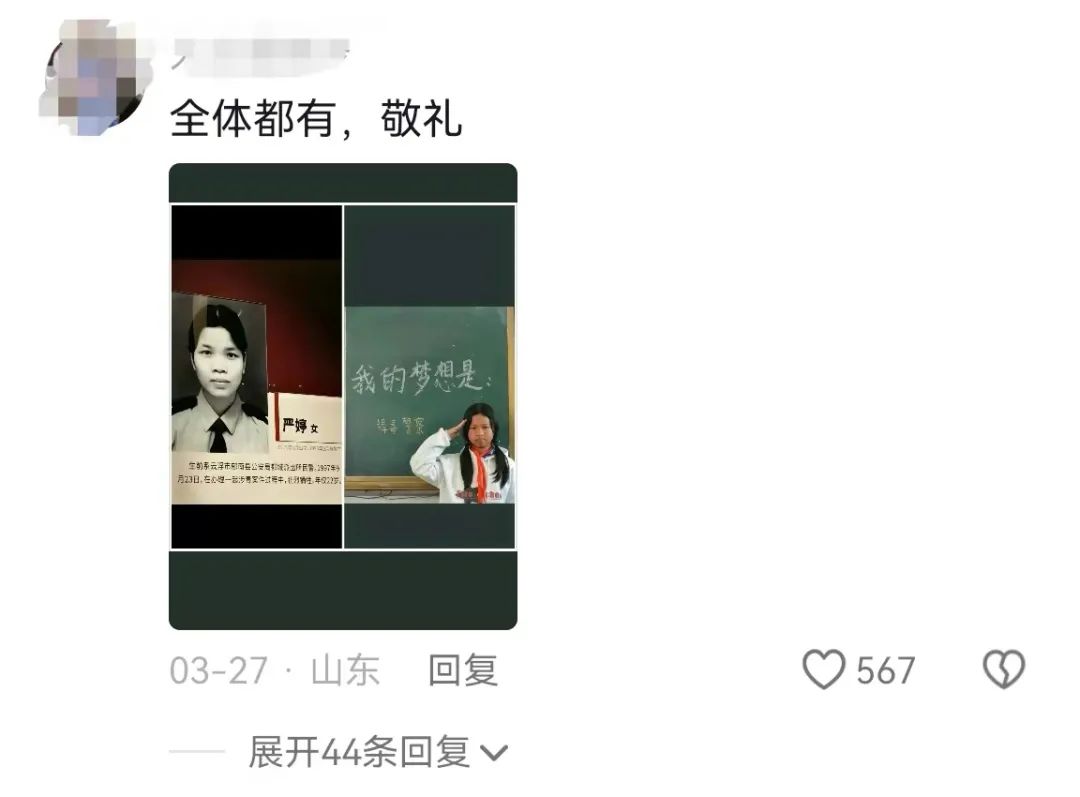Dislike this comment with the broken heart
Image resolution: width=1080 pixels, height=797 pixels.
1004,670
